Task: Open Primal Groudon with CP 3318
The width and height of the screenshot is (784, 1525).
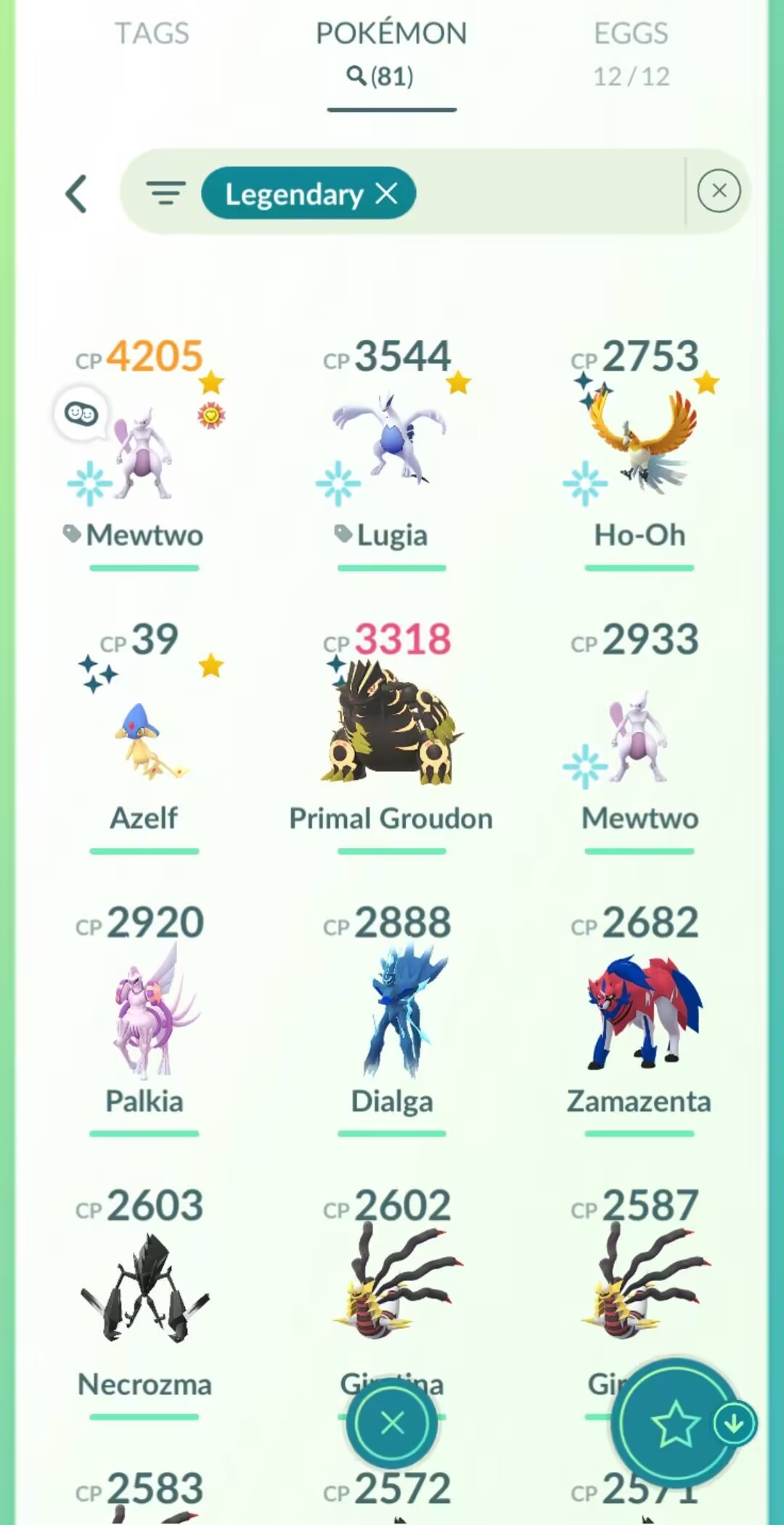Action: click(x=391, y=726)
